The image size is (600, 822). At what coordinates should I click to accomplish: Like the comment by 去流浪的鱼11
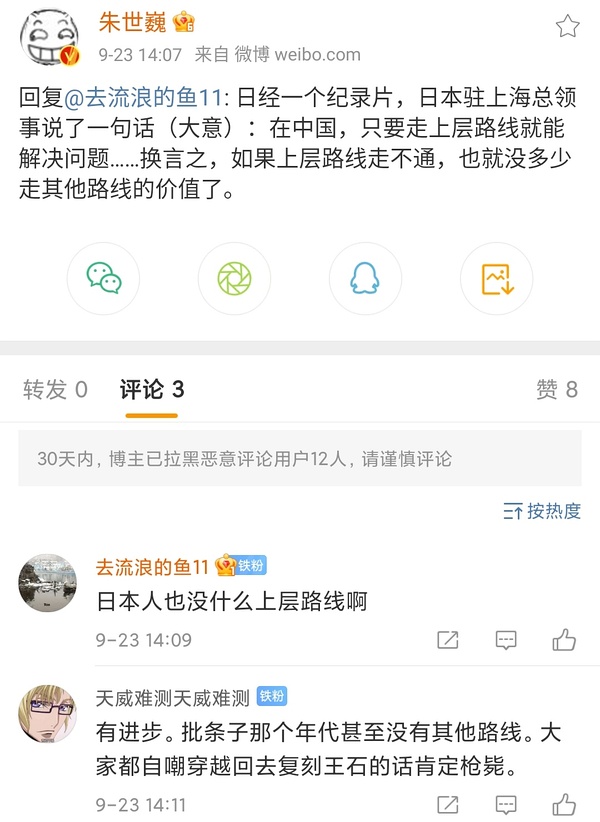point(564,640)
